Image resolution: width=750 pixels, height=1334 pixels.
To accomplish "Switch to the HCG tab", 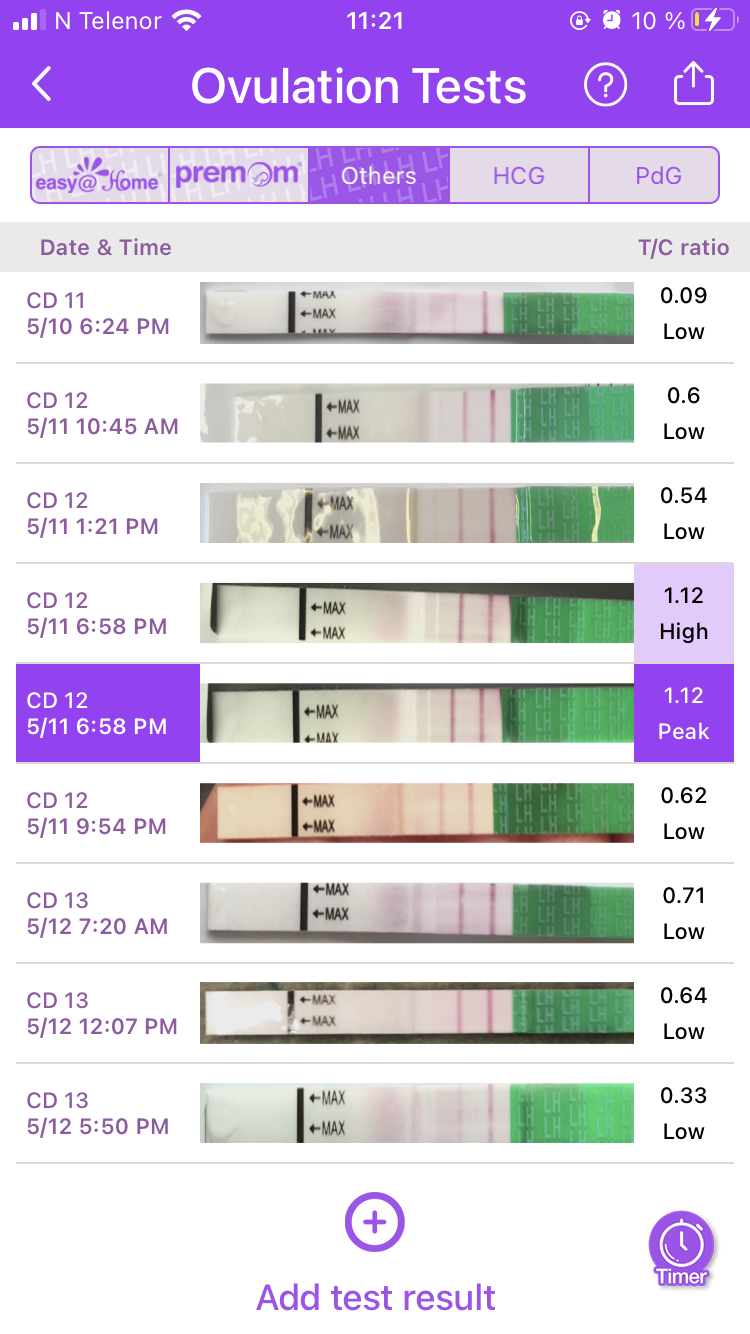I will [x=519, y=176].
